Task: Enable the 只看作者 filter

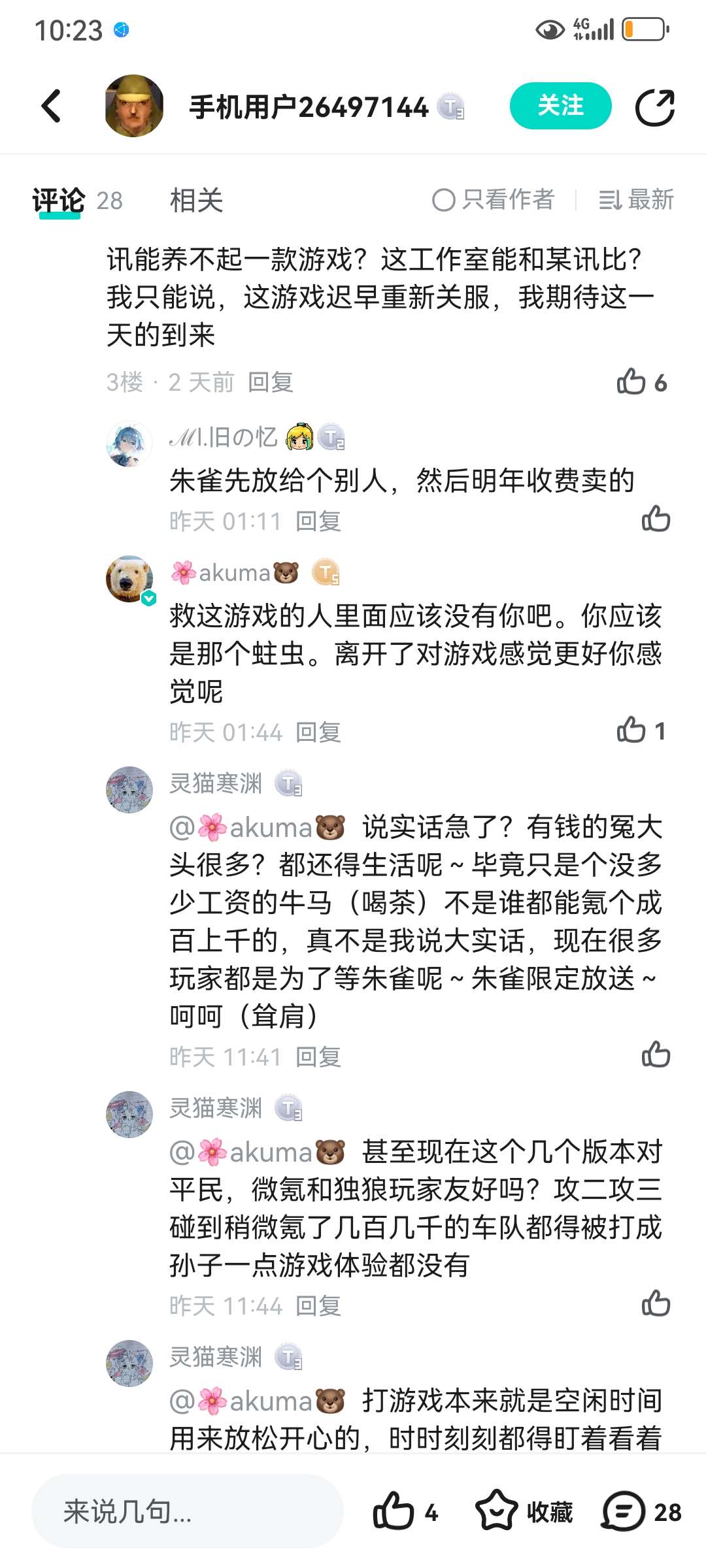Action: 494,200
